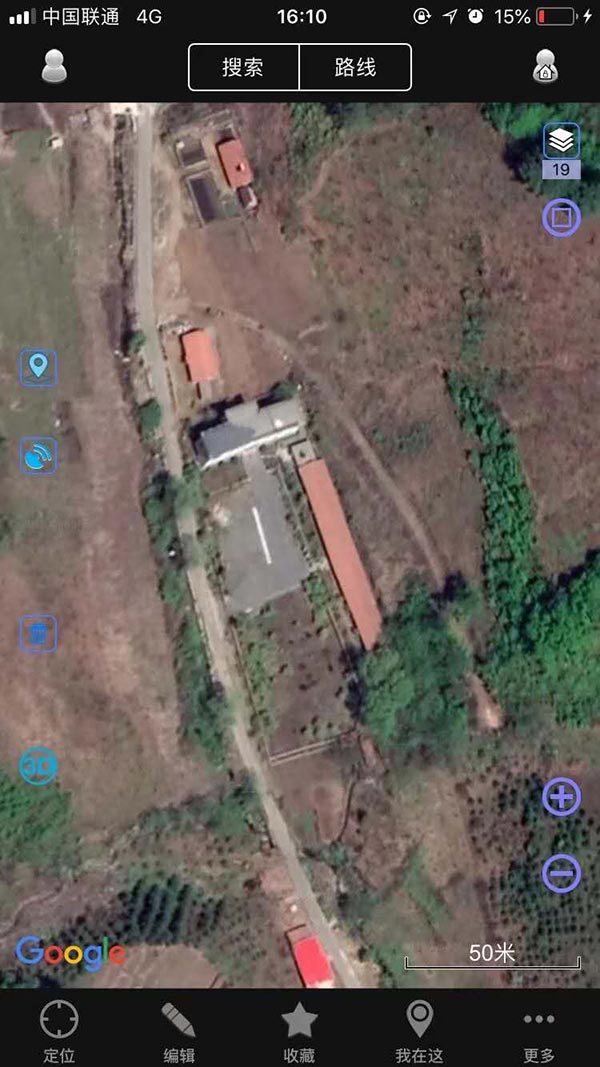Switch to the 收藏 tab
Screen dimensions: 600x1067
pos(299,1032)
